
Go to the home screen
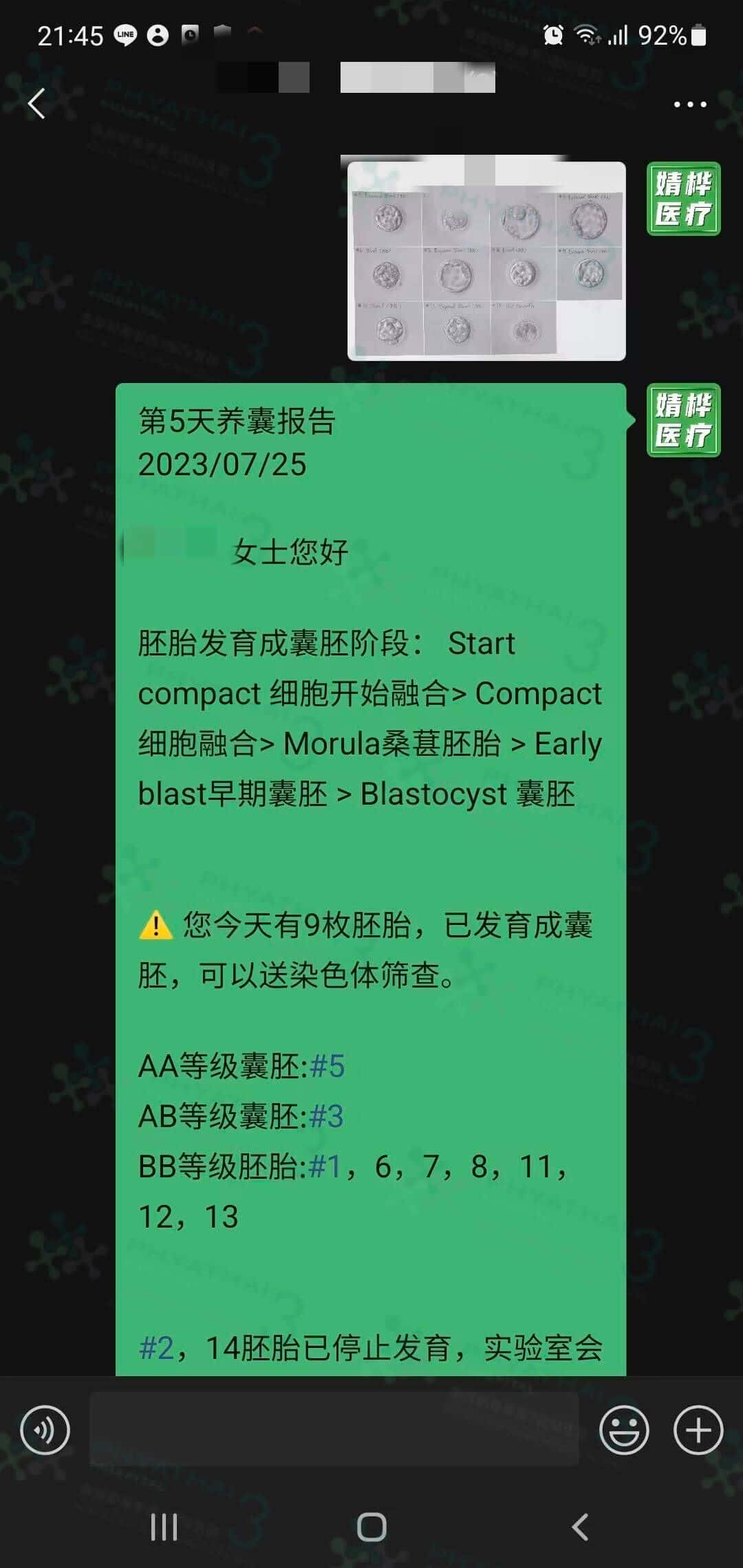[371, 1527]
